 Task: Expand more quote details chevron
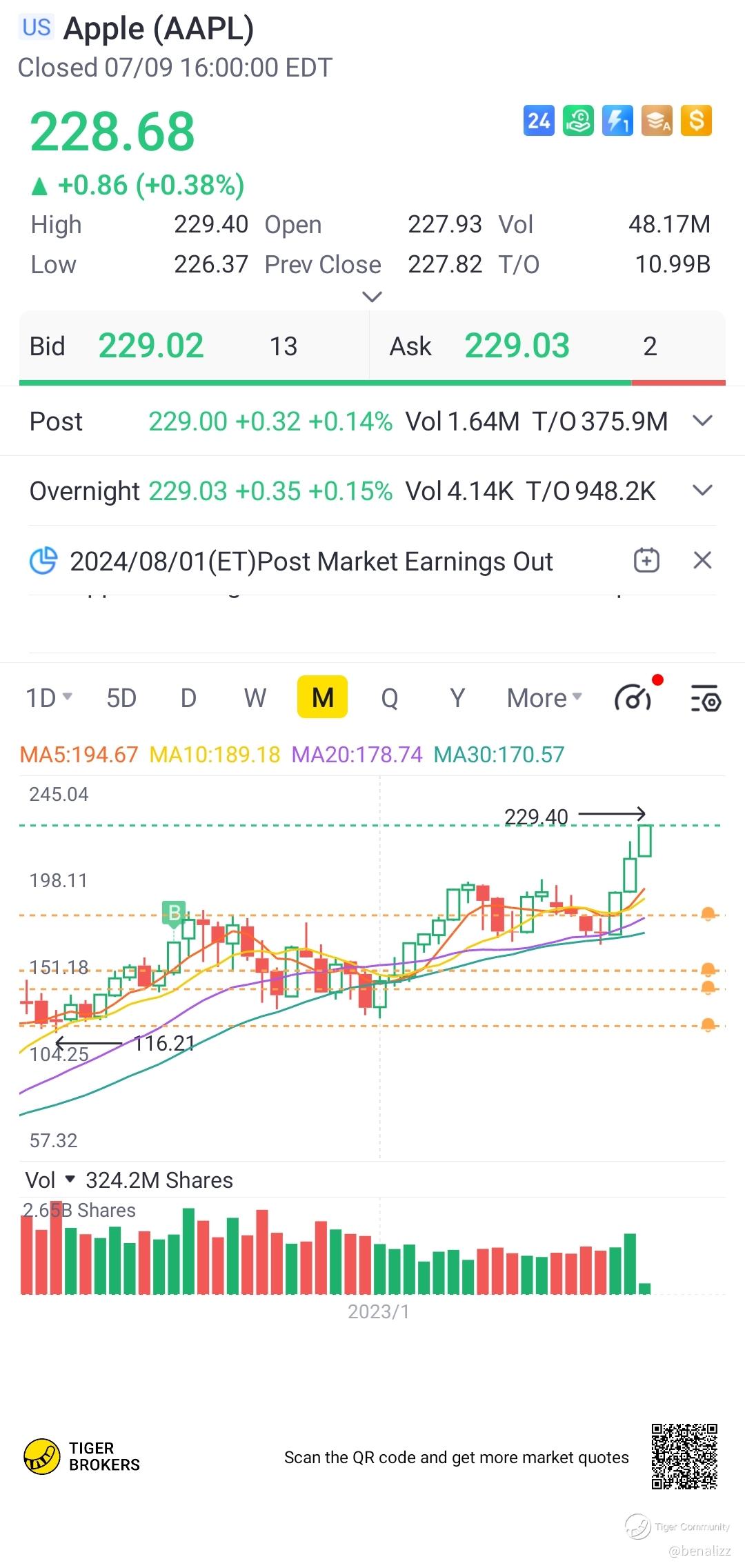click(372, 297)
